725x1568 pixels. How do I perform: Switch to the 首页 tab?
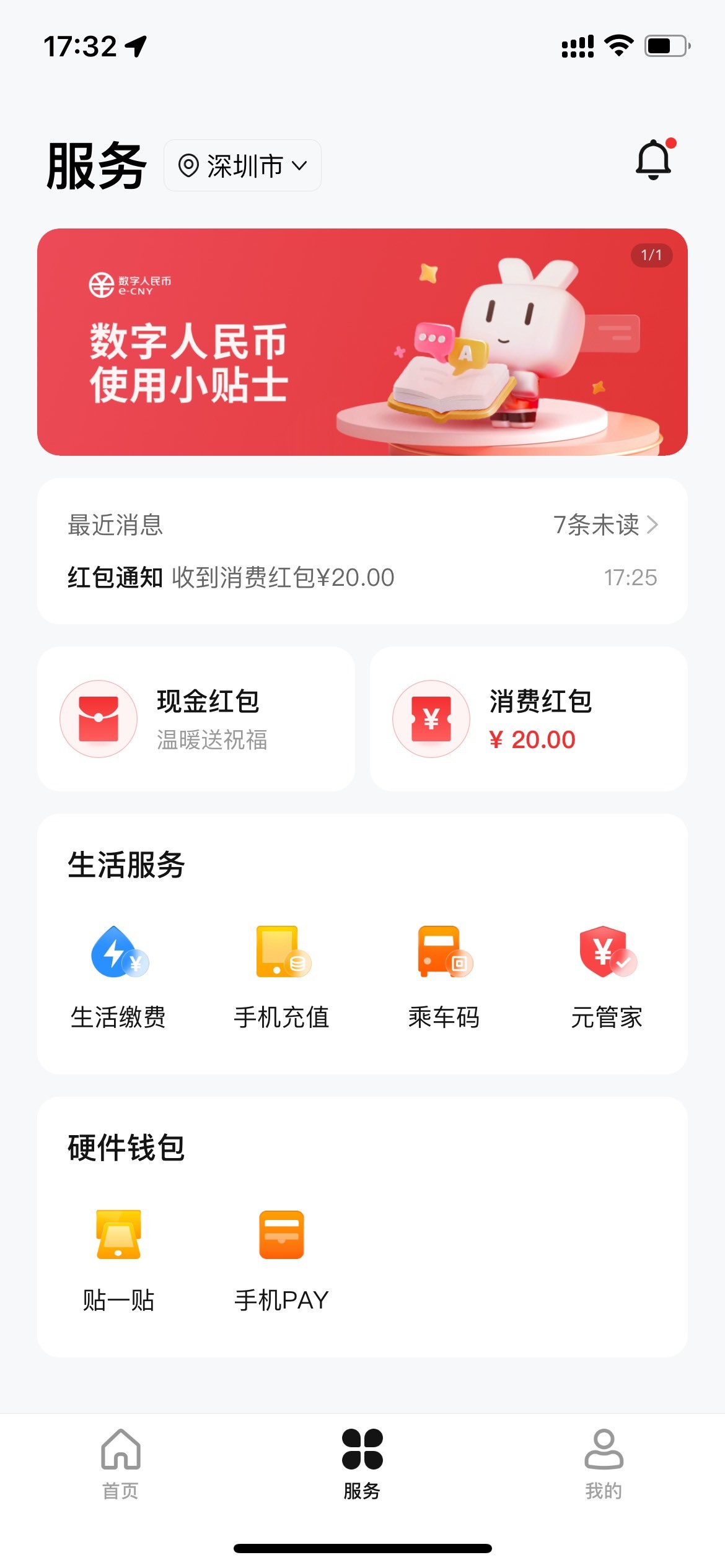pos(120,1464)
